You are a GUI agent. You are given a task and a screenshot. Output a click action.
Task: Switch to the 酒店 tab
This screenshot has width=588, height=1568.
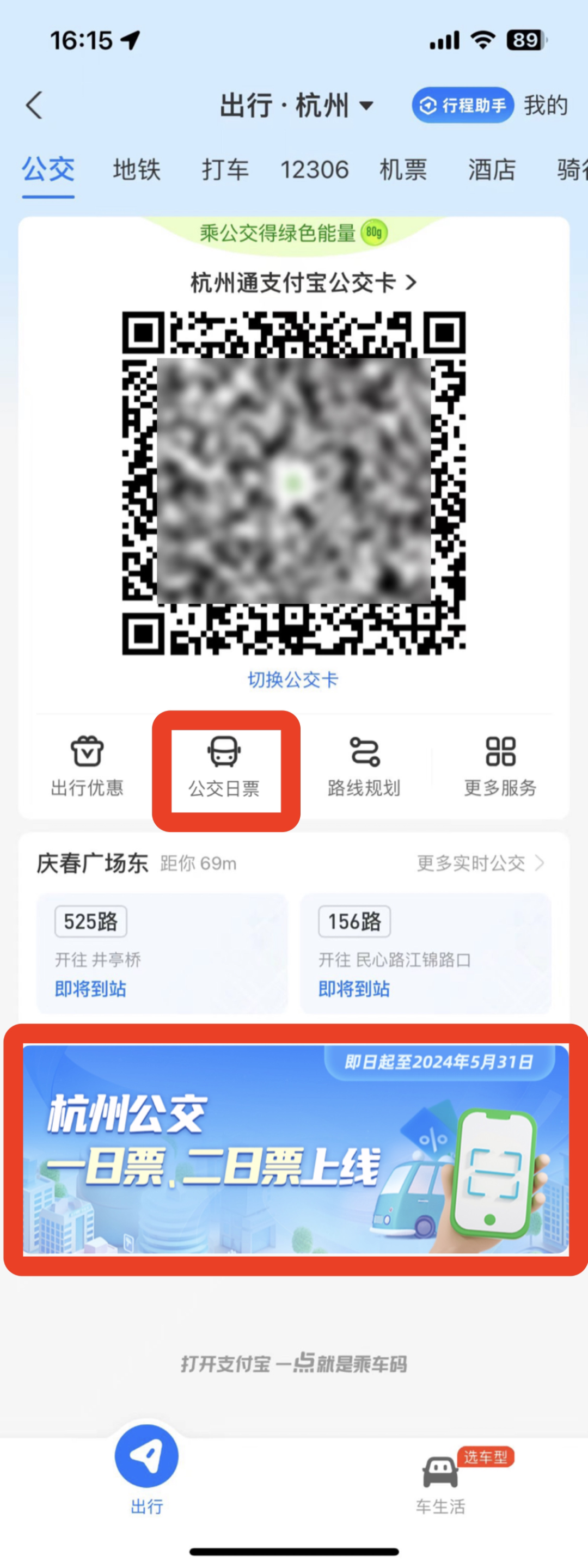491,169
